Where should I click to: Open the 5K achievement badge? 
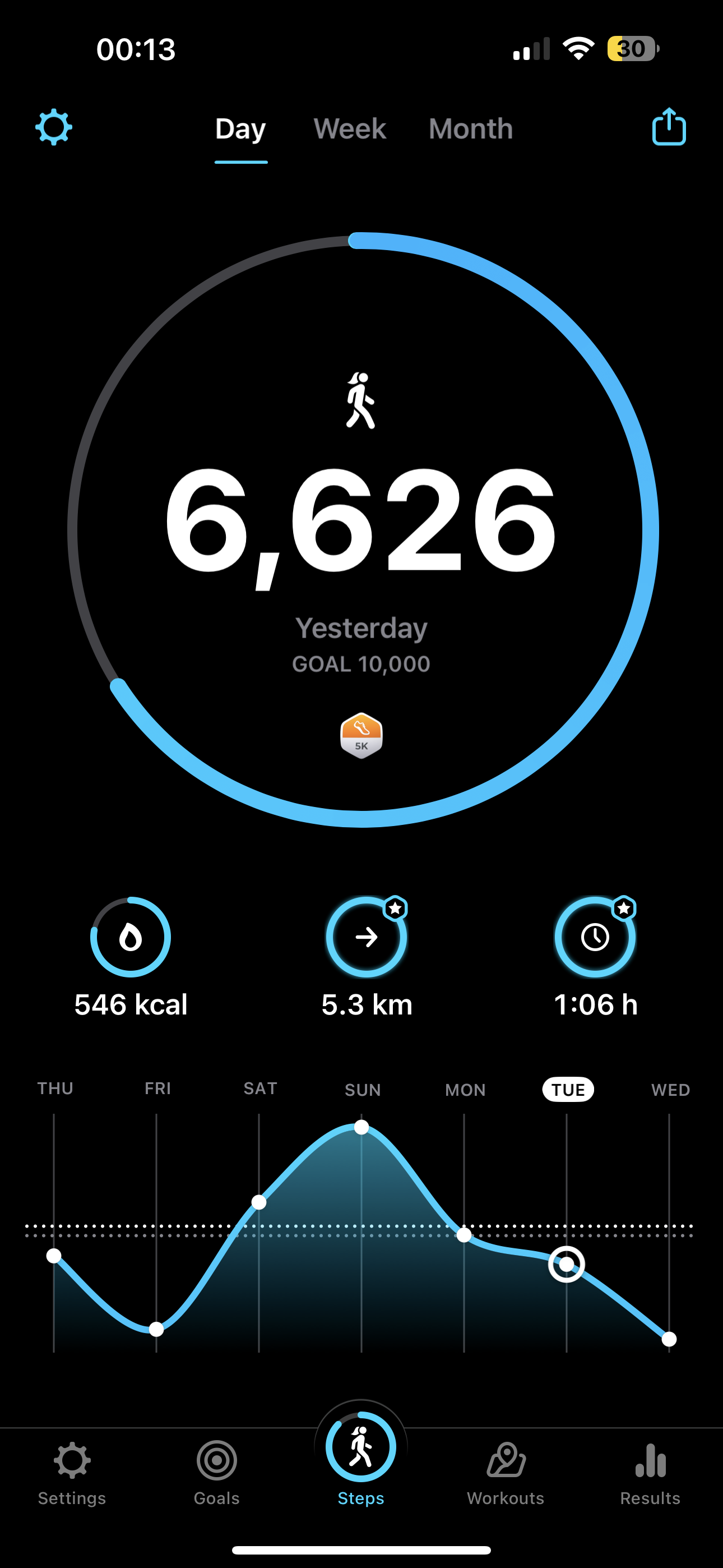click(x=361, y=735)
